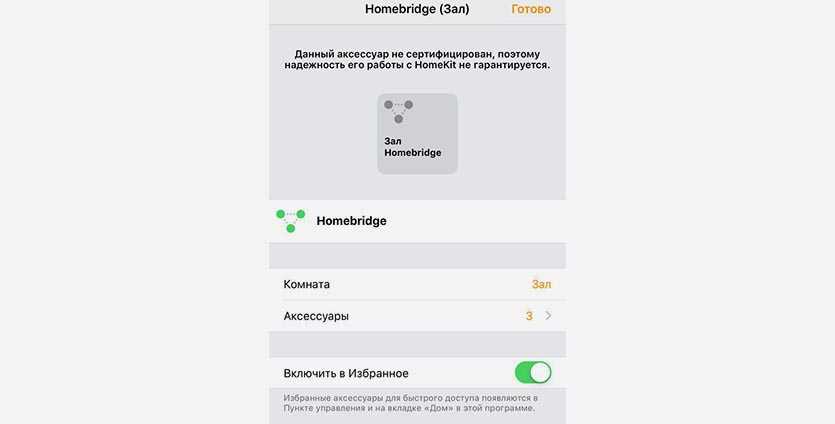Open the Комната room setting
This screenshot has width=835, height=424.
(417, 284)
